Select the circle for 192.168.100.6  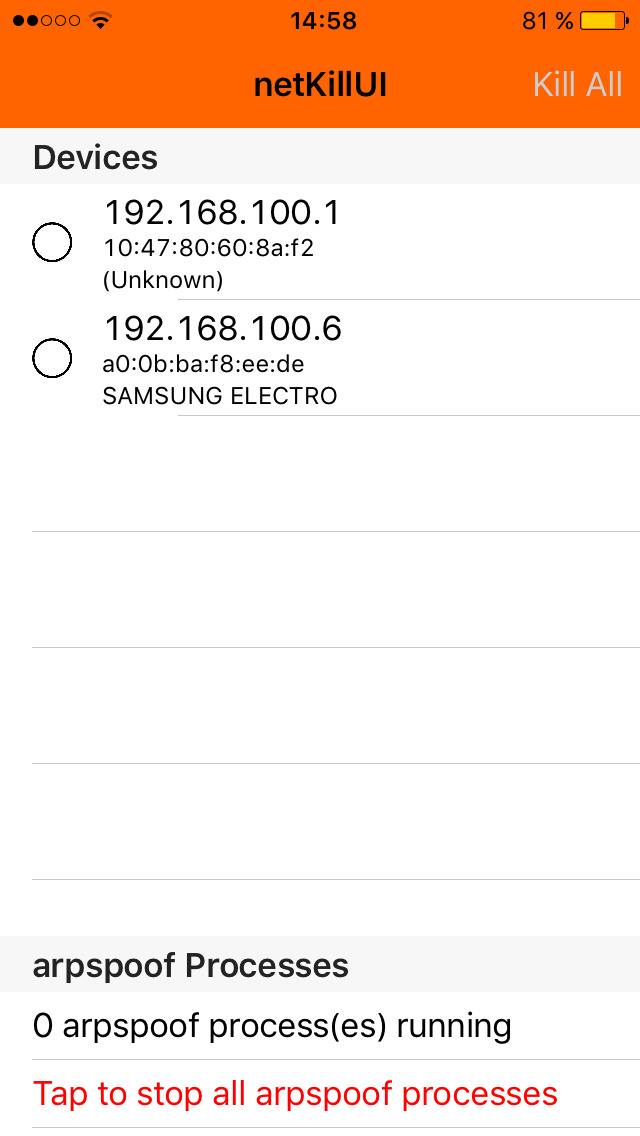pos(52,358)
